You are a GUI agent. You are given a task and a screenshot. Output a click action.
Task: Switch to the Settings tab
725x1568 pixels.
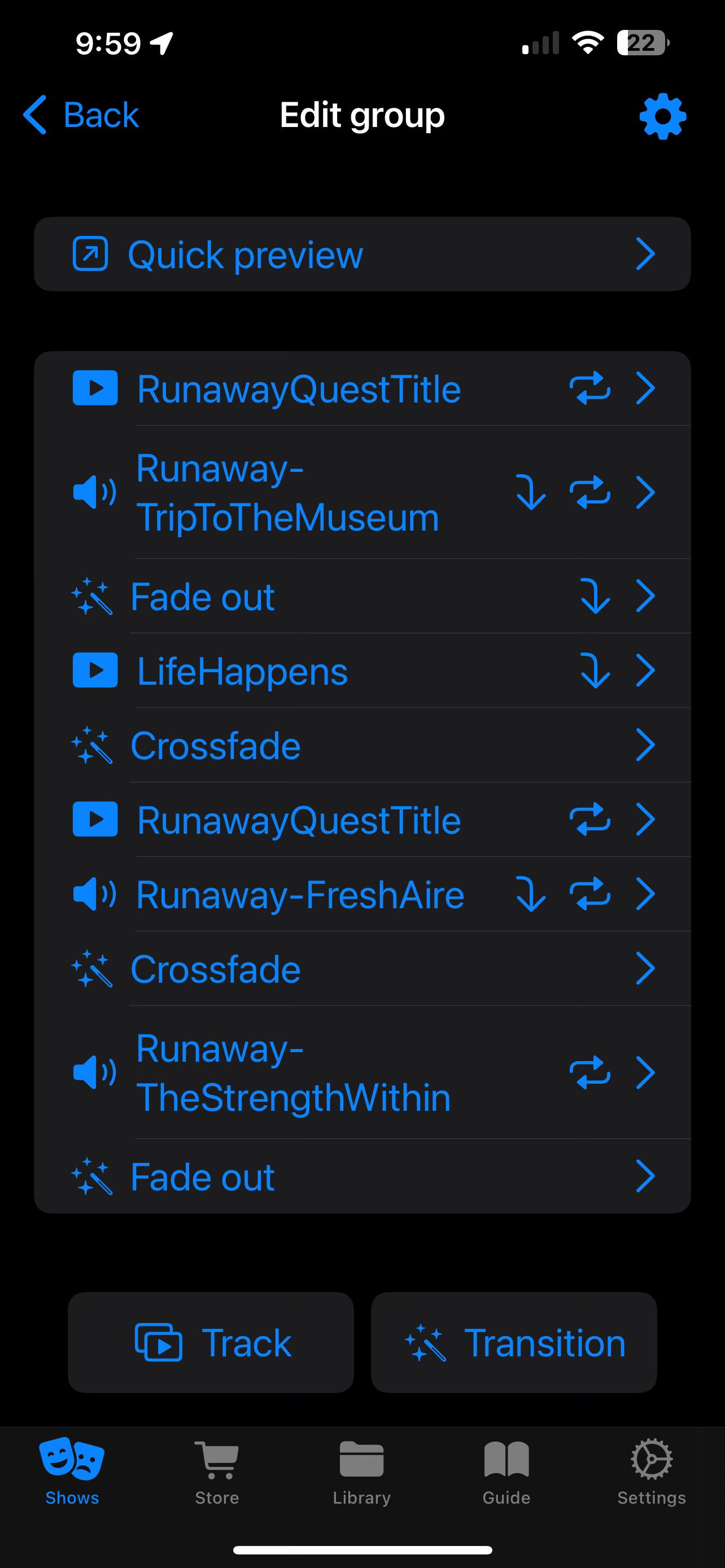tap(652, 1471)
